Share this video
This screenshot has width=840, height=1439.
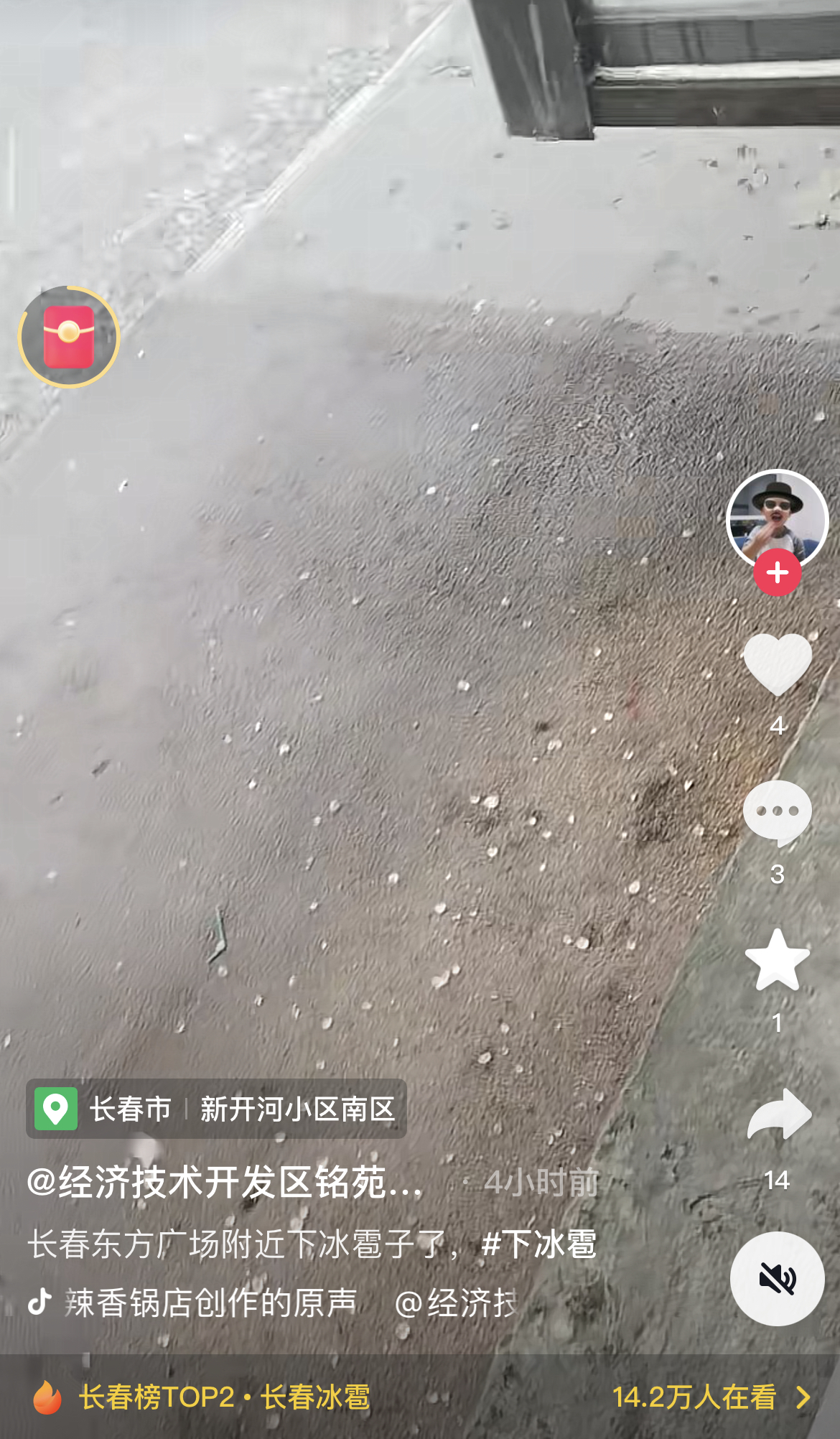778,1115
